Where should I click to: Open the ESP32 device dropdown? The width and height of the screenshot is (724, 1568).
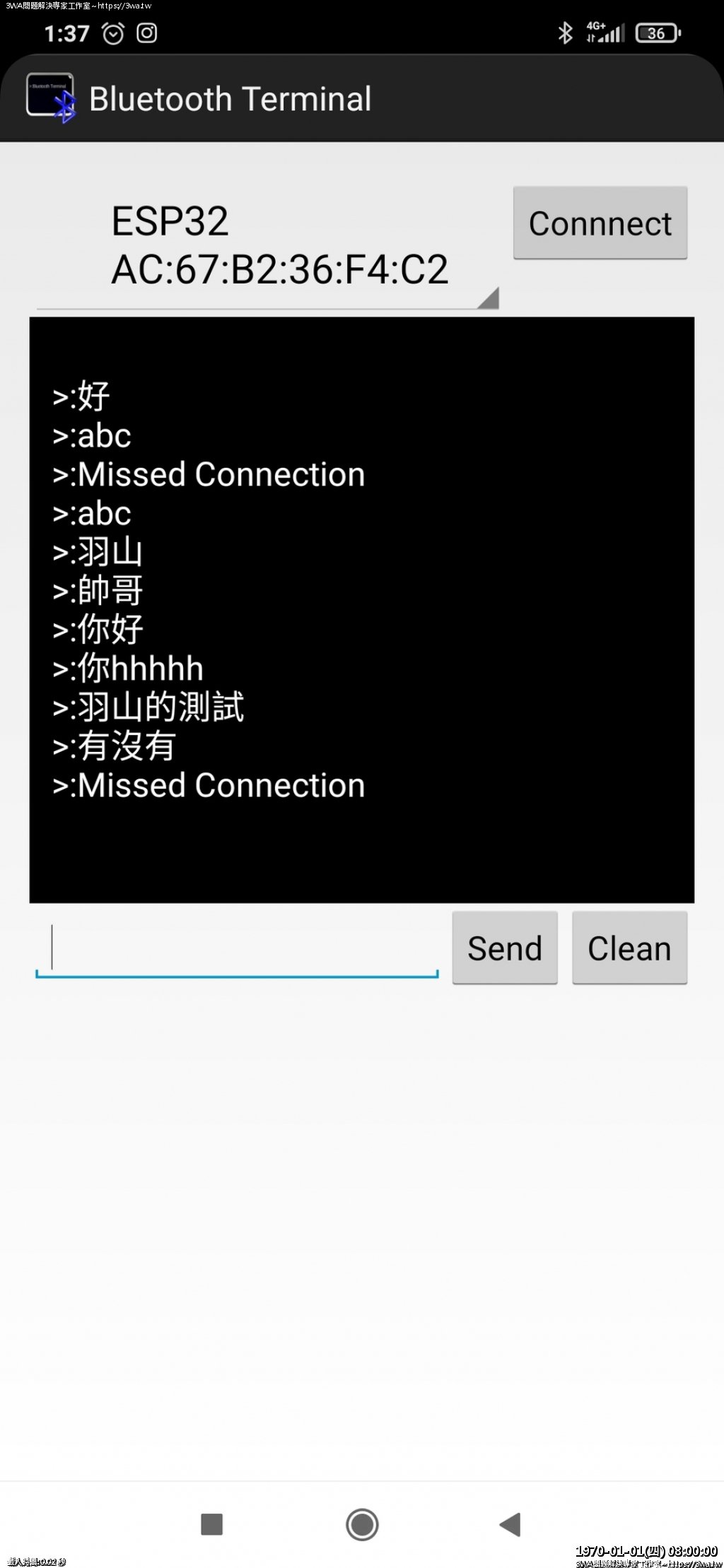tap(269, 246)
